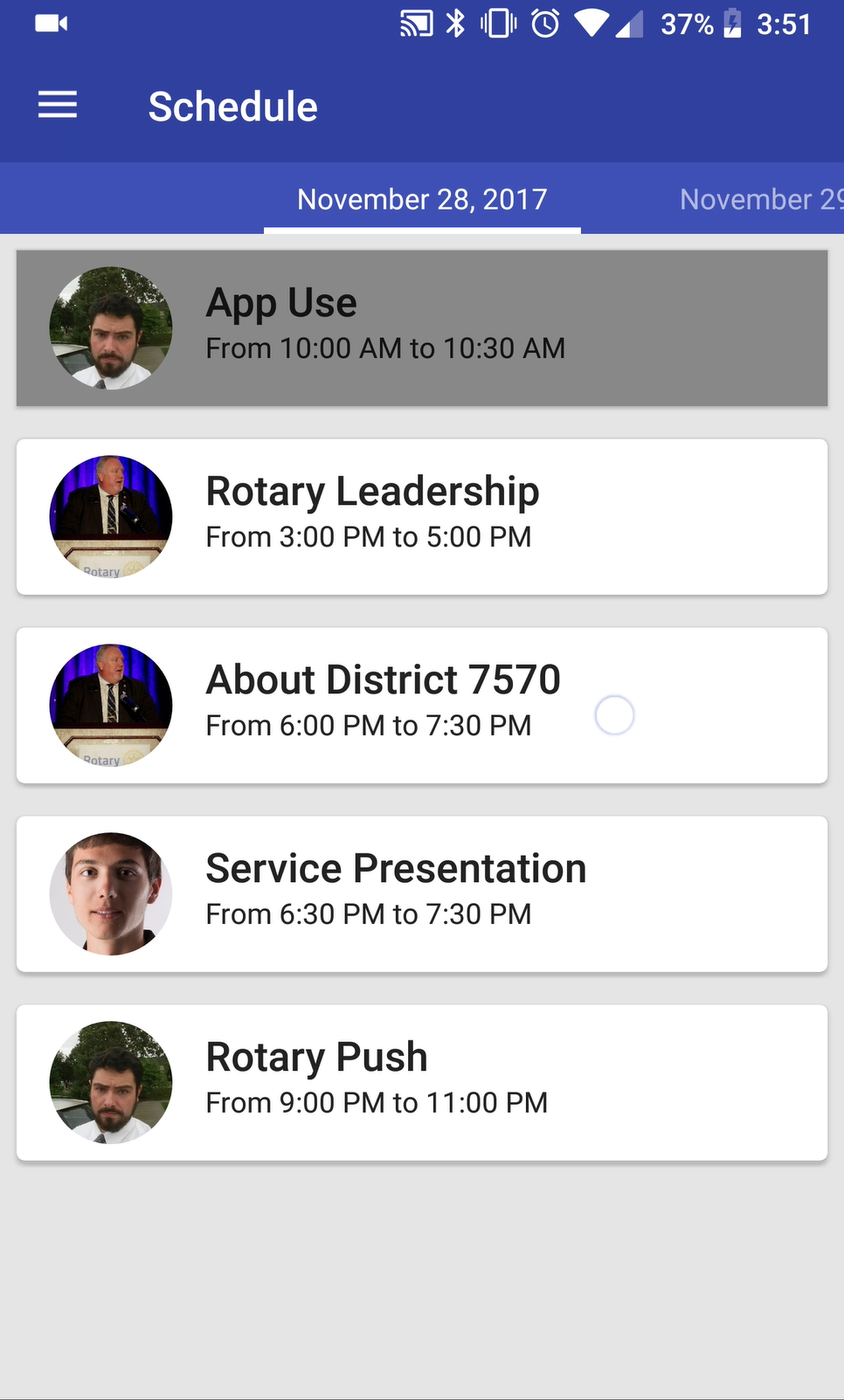844x1400 pixels.
Task: Select the November 28, 2017 tab
Action: click(x=422, y=199)
